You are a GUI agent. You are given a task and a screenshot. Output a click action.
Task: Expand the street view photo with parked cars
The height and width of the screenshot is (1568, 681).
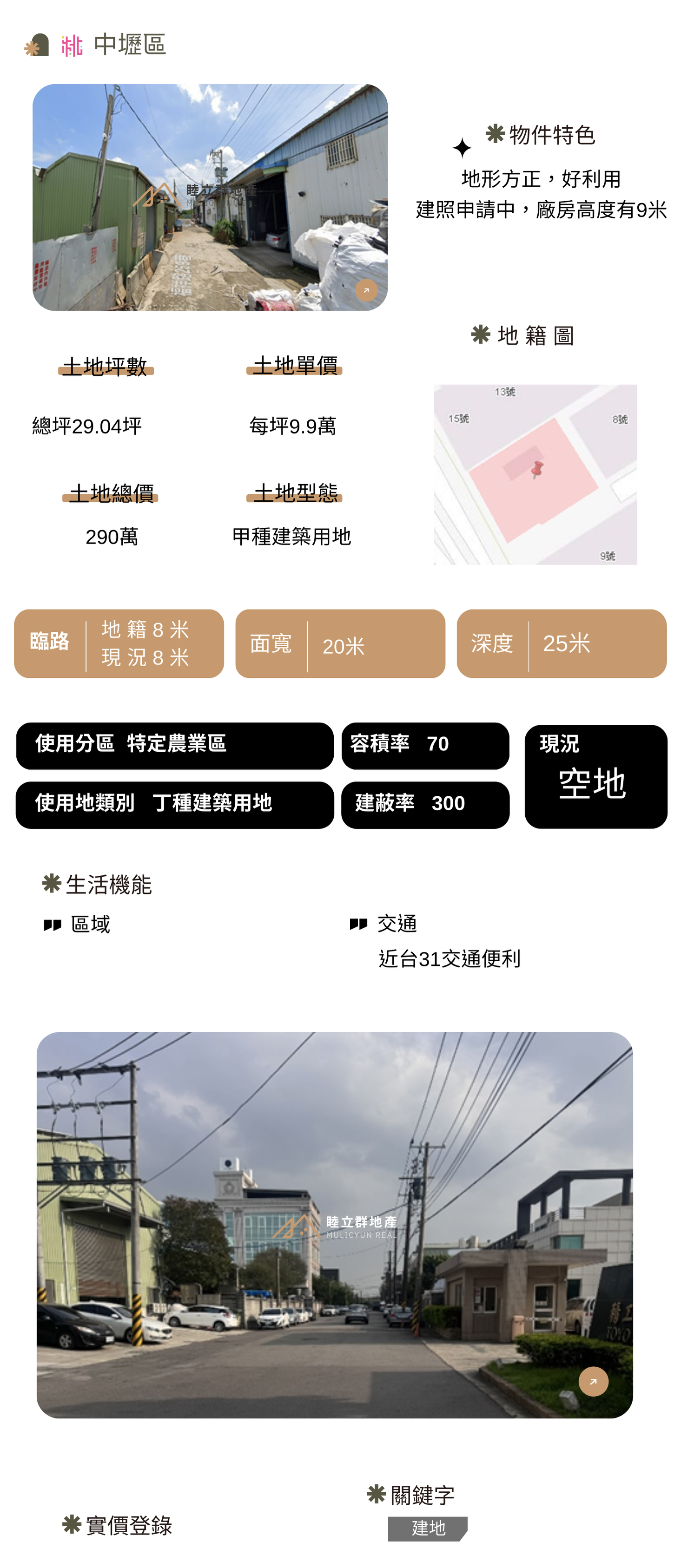pos(593,1381)
